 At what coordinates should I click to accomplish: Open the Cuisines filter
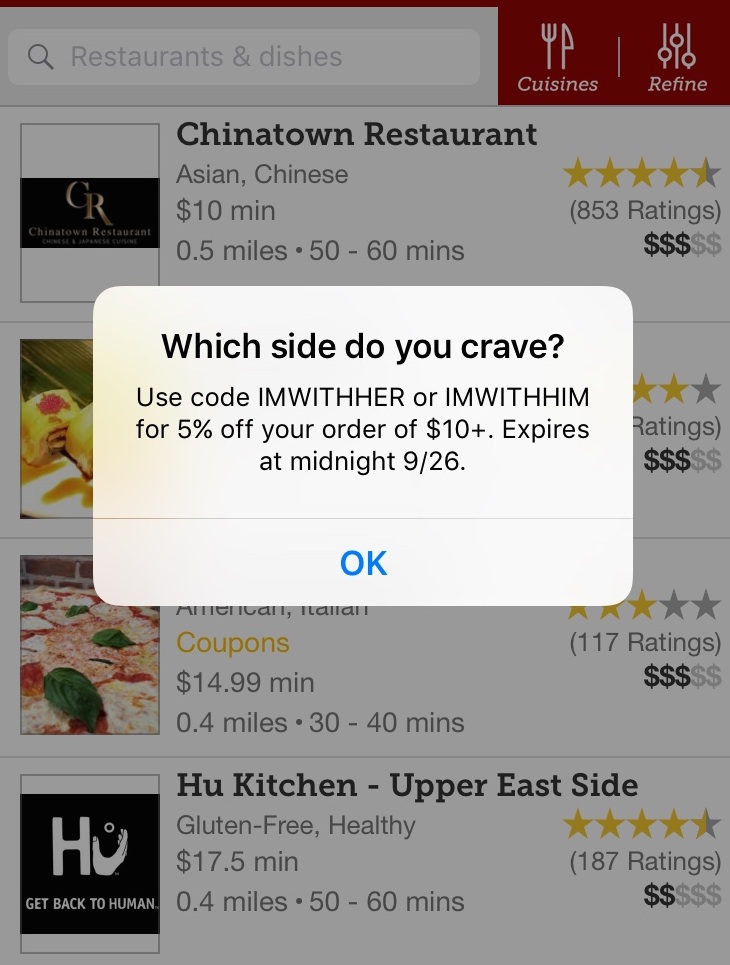click(x=557, y=57)
